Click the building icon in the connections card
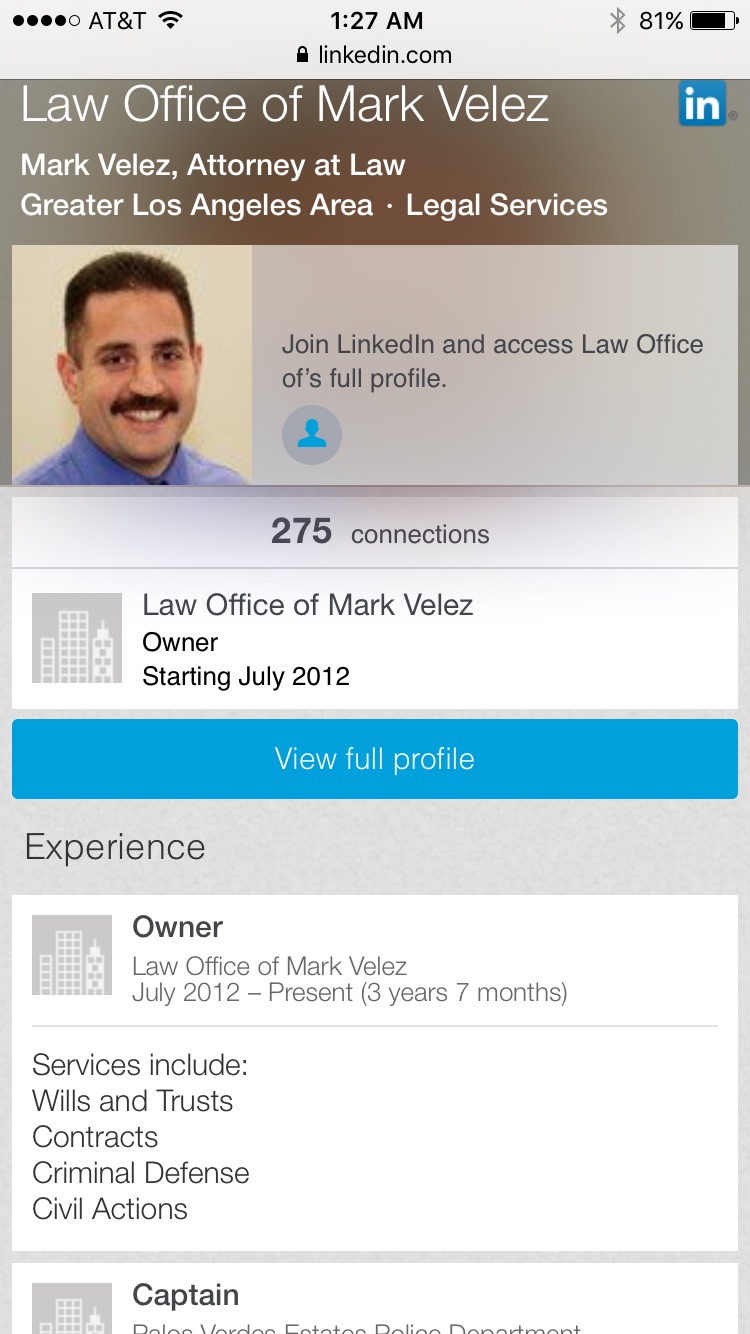Viewport: 750px width, 1334px height. pos(77,637)
